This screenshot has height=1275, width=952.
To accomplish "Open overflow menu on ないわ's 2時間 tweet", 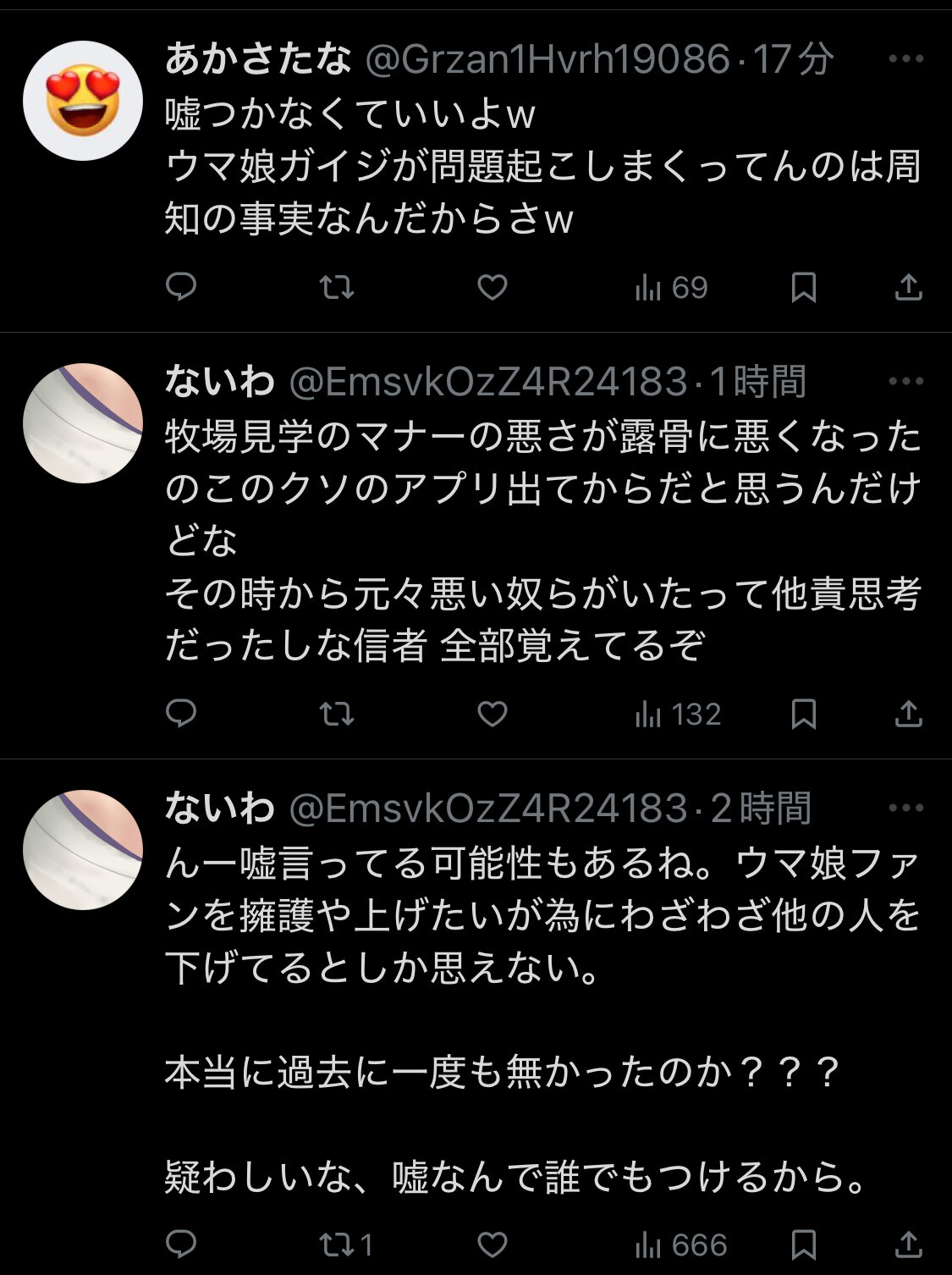I will (906, 808).
